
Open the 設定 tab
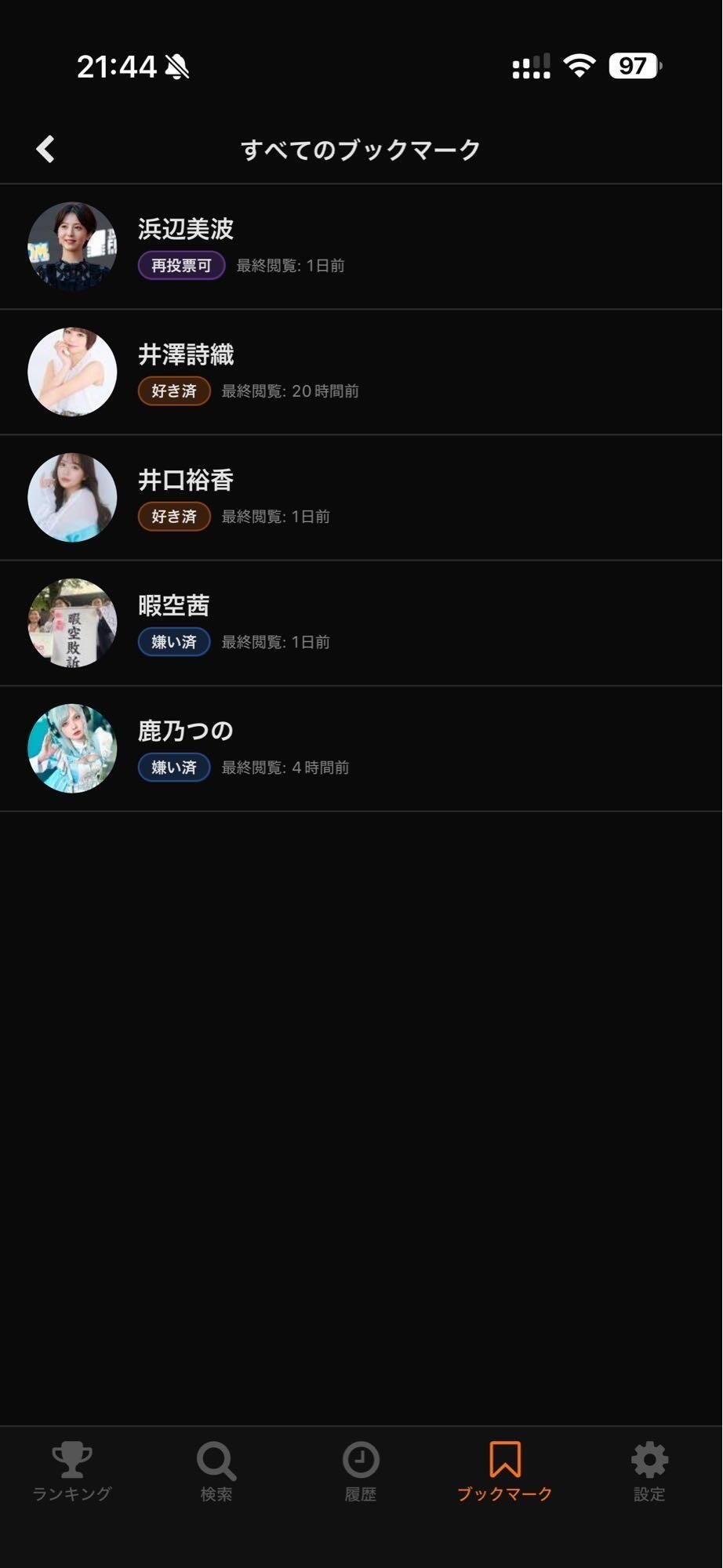(x=649, y=1472)
